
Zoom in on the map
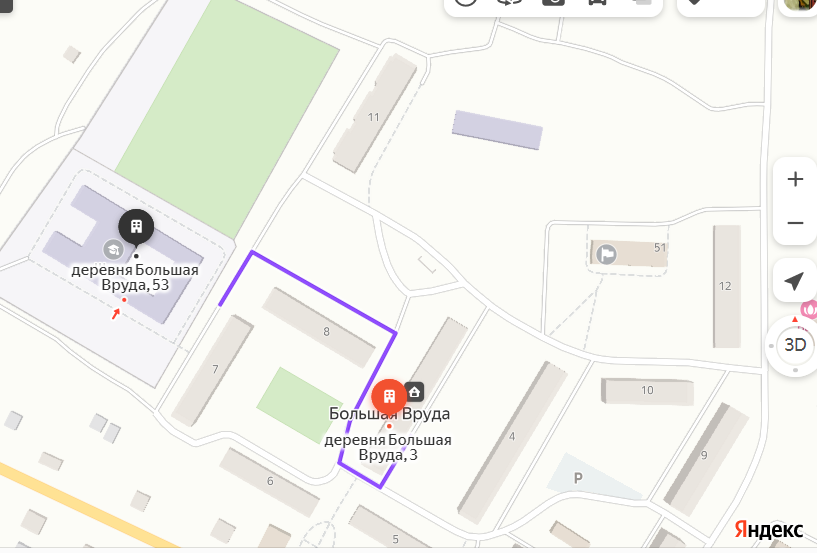[x=795, y=180]
